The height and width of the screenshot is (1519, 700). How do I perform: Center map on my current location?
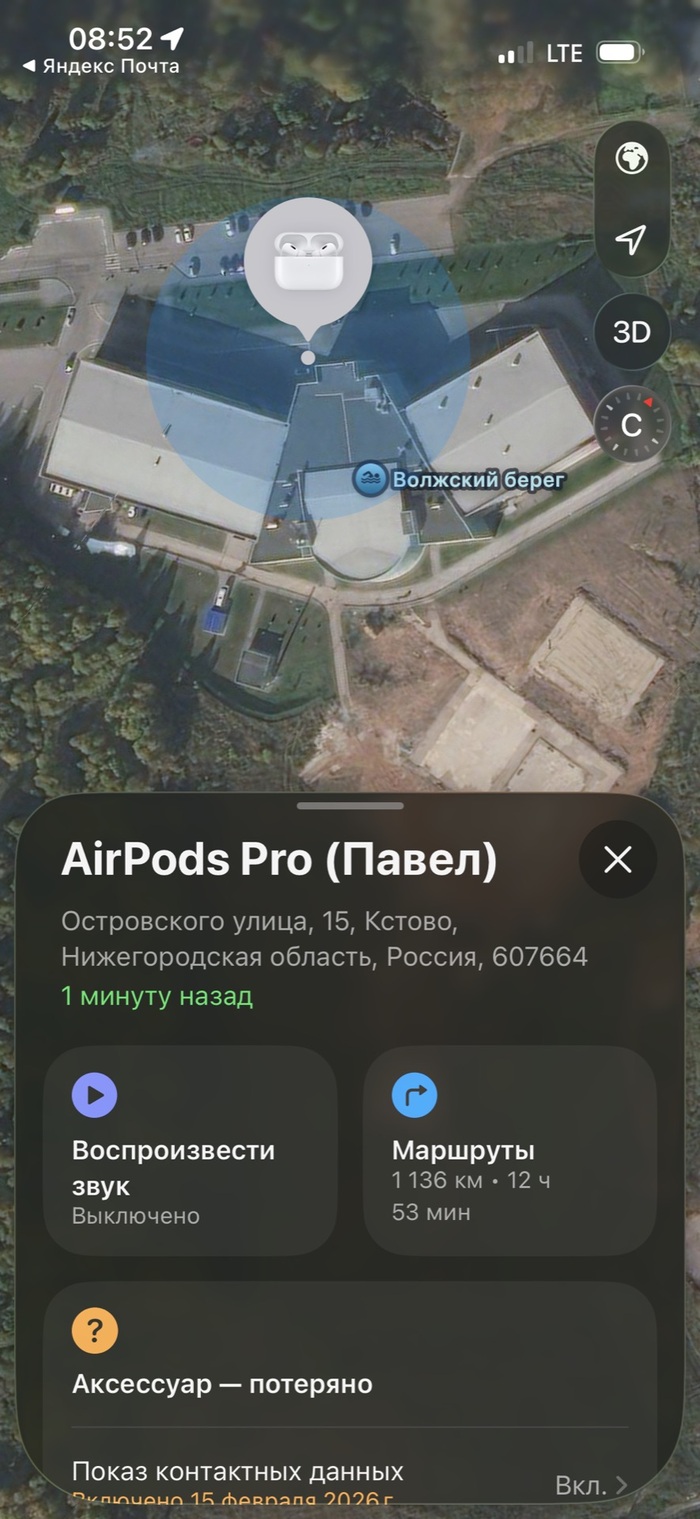[x=631, y=240]
